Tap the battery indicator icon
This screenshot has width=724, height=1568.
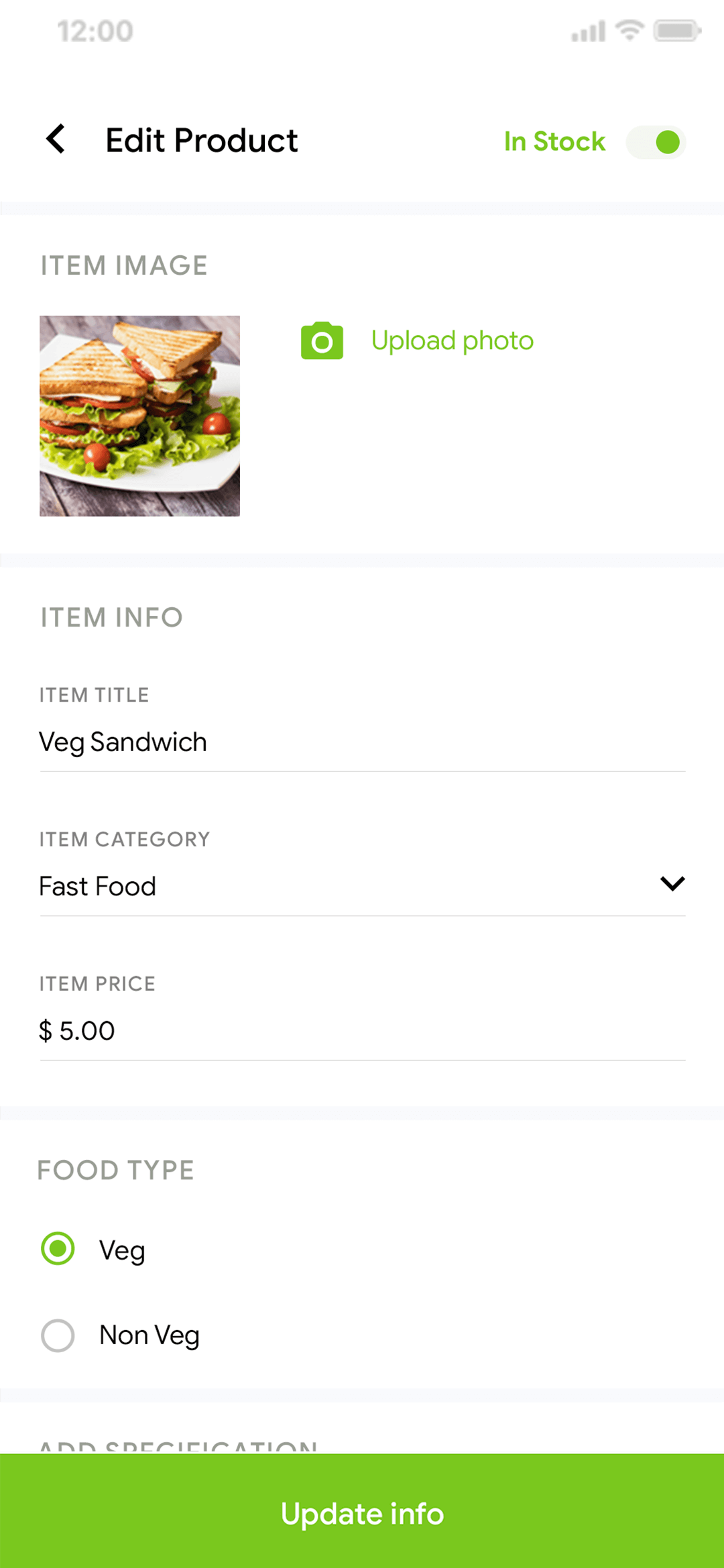pos(675,29)
